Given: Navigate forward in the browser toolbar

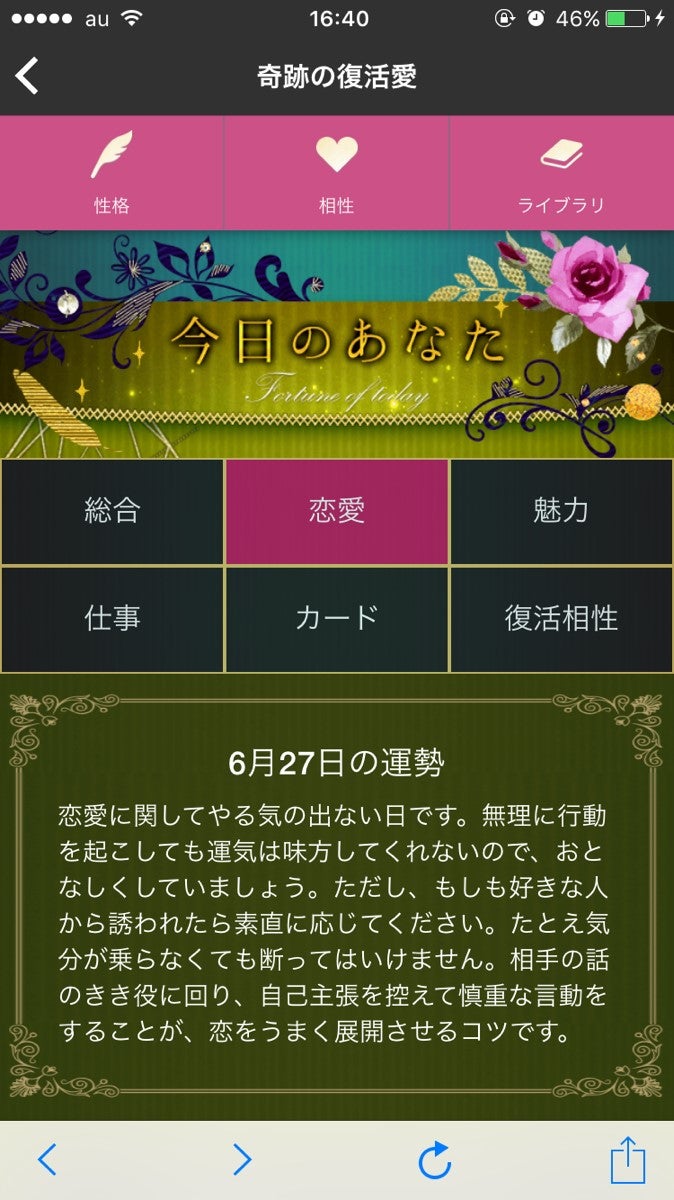Looking at the screenshot, I should tap(242, 1160).
